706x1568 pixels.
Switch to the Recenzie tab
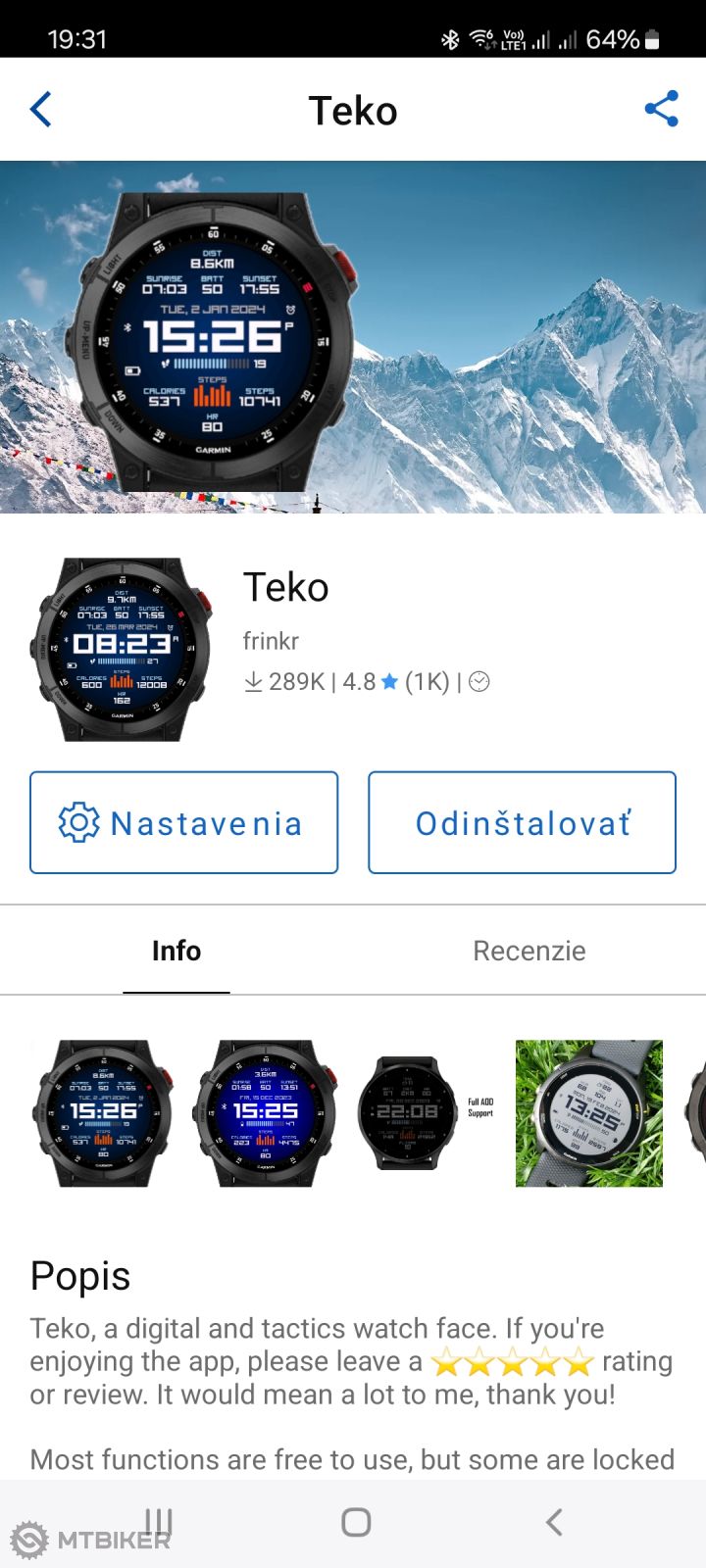pyautogui.click(x=529, y=951)
